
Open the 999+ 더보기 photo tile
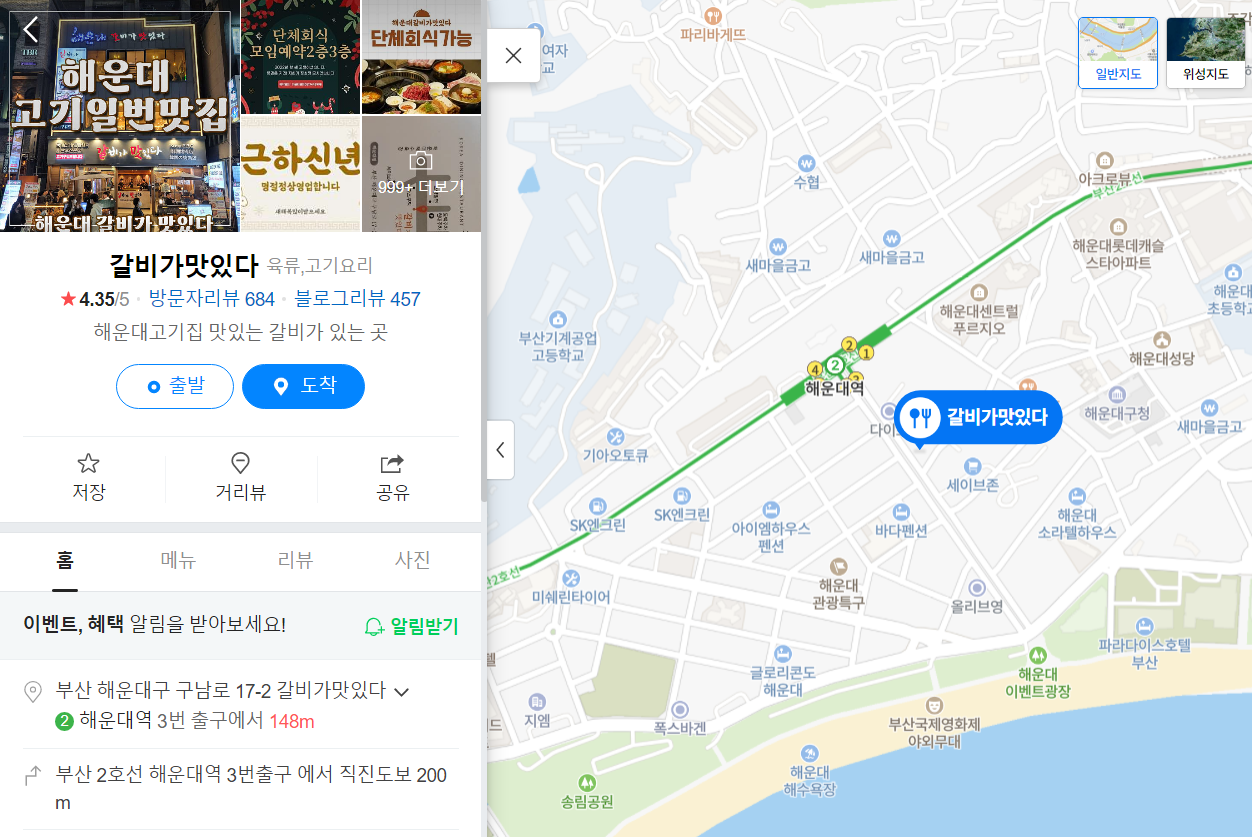(x=421, y=173)
